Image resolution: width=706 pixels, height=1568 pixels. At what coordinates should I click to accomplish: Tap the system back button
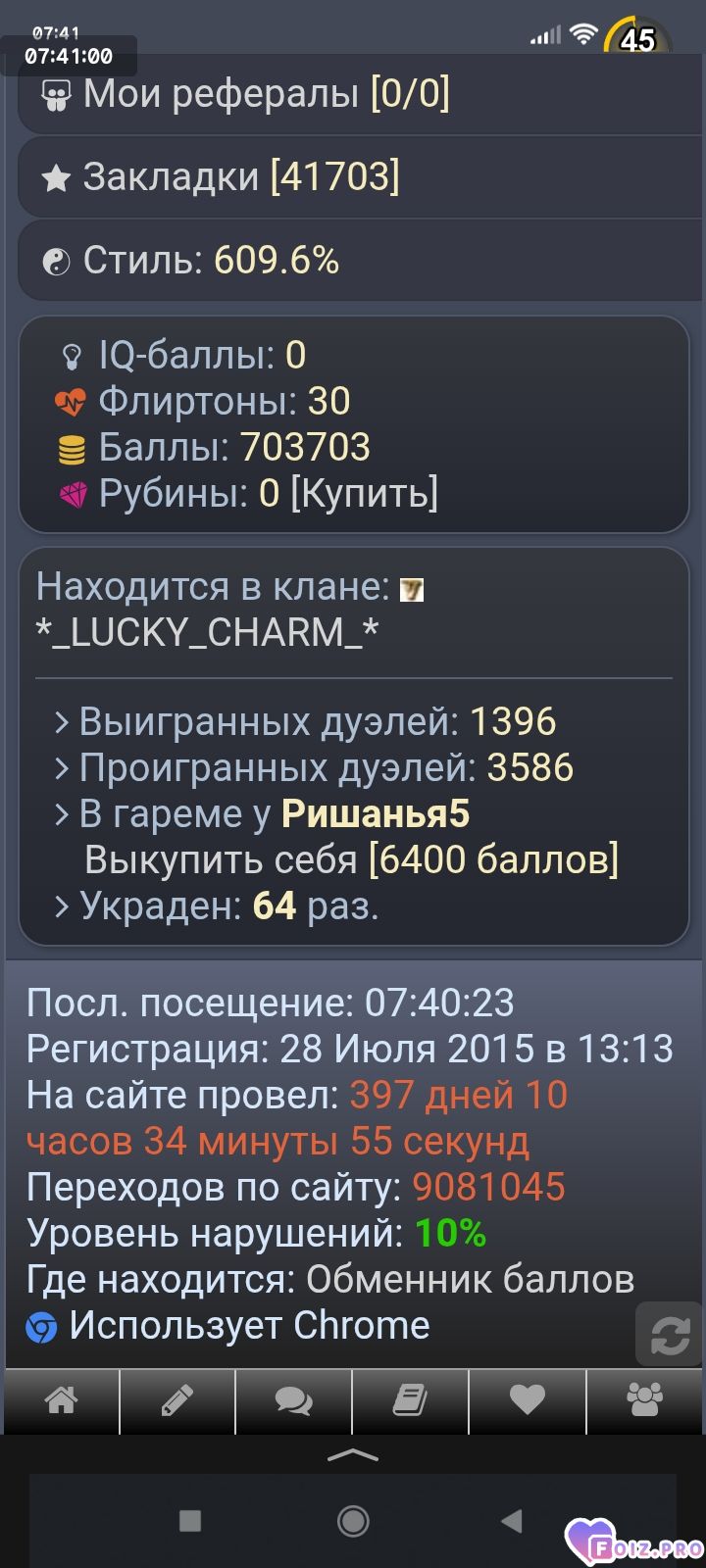coord(512,1521)
